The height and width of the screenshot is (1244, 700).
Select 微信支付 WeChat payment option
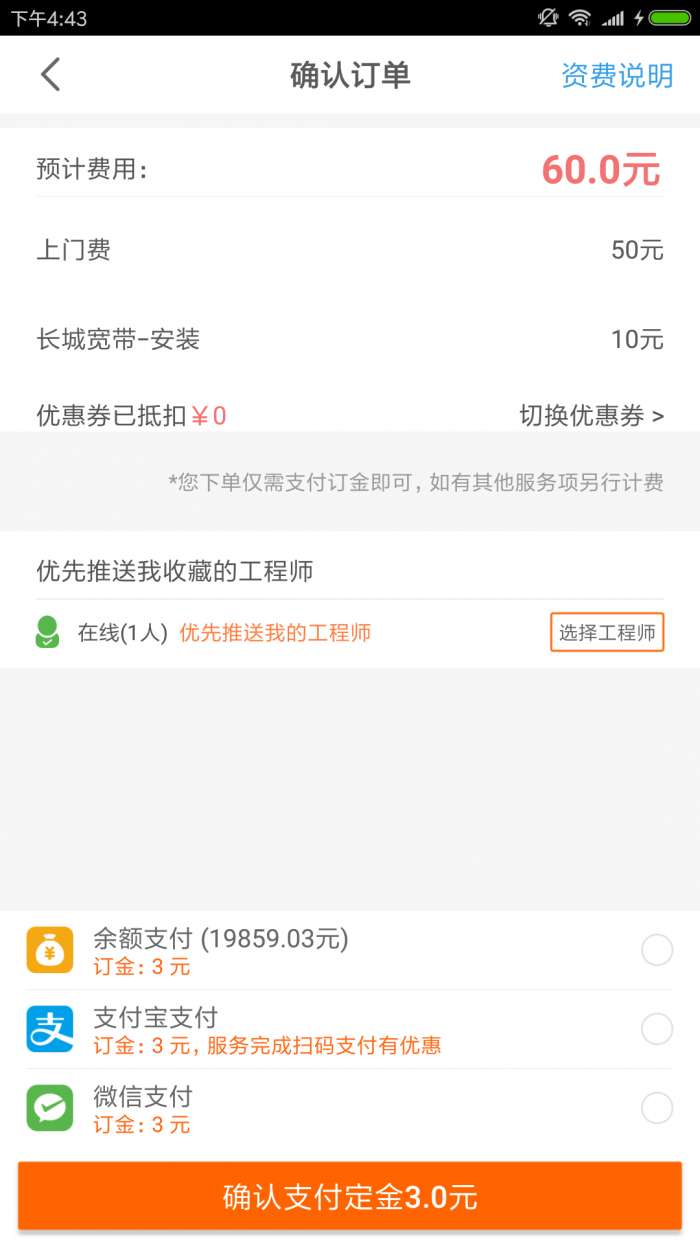pos(656,1108)
